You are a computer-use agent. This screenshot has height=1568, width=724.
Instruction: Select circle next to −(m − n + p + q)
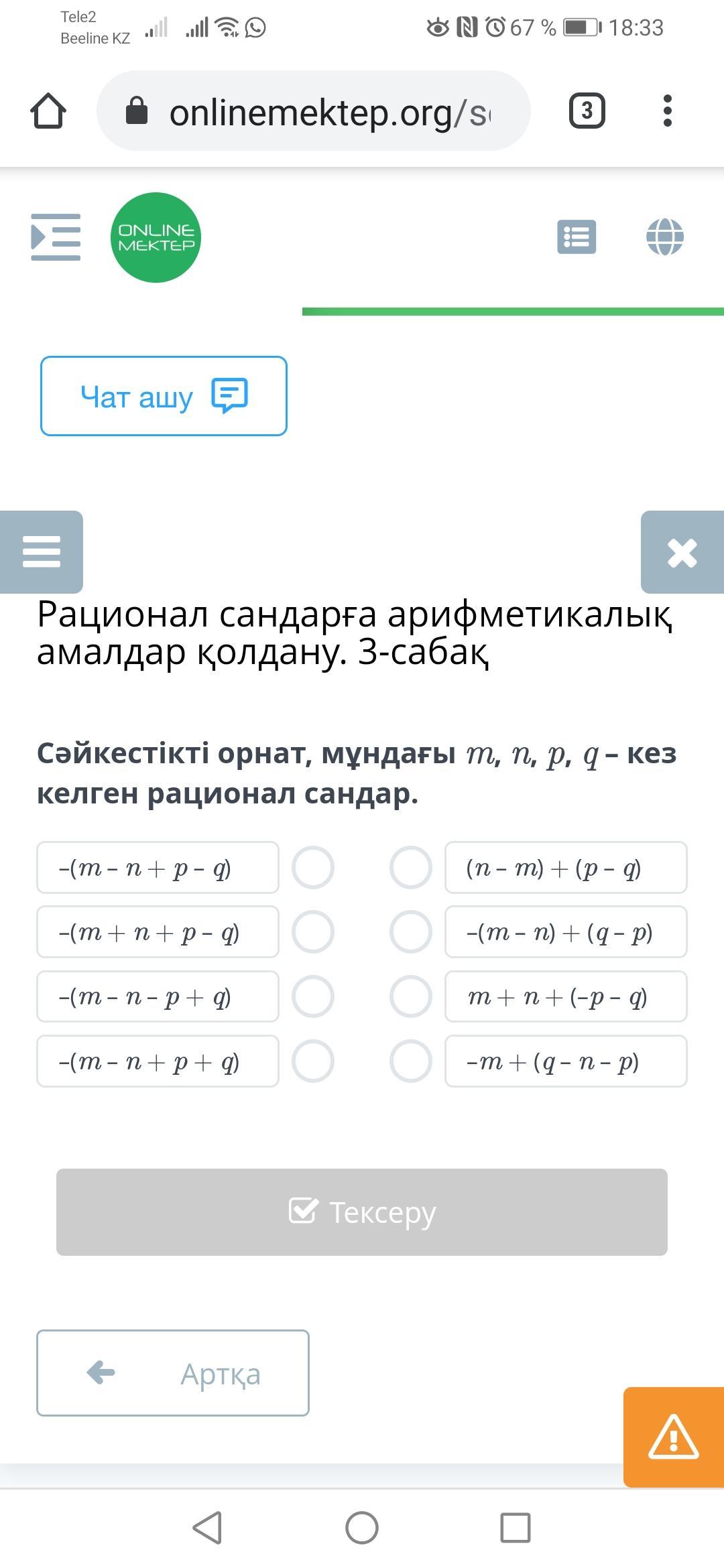(x=313, y=1061)
